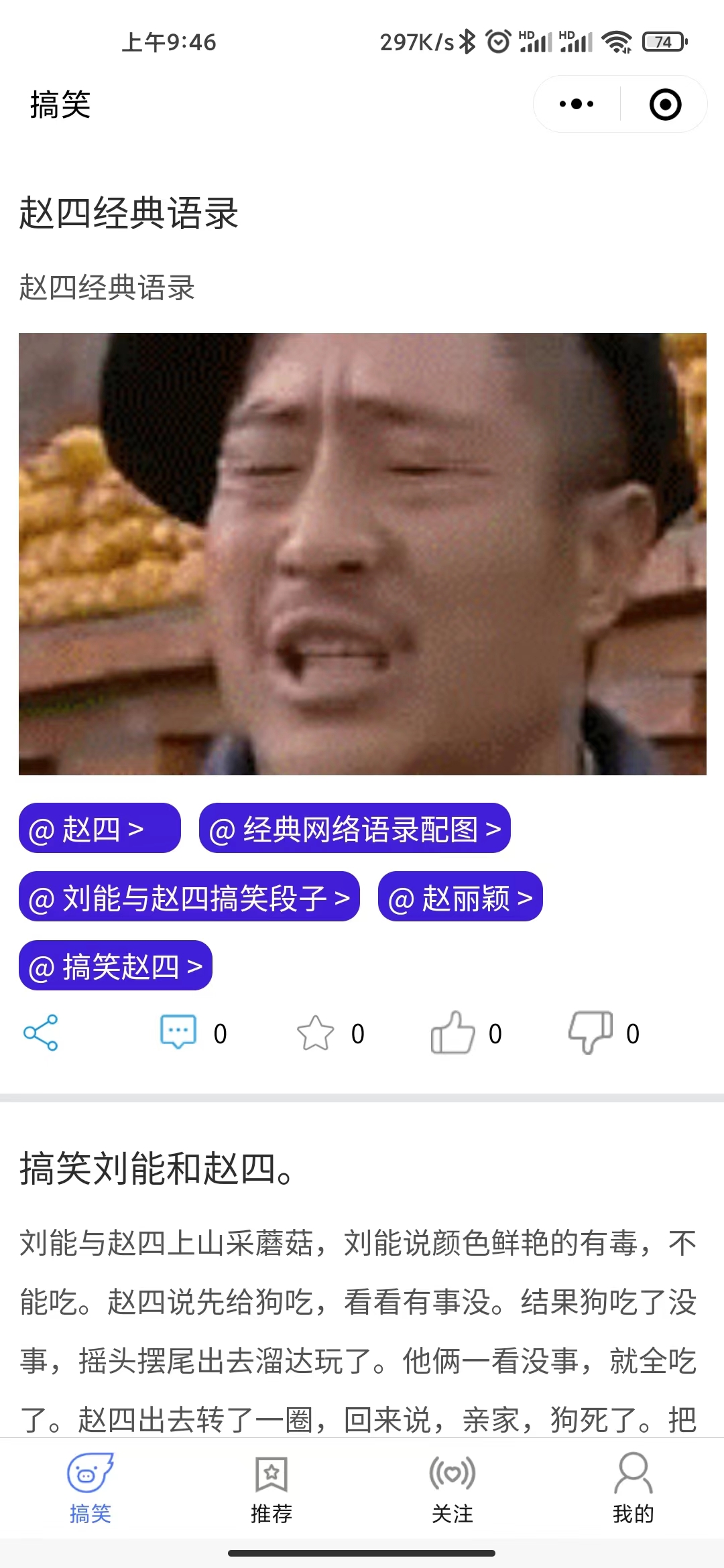Close the mini program via circle button

[665, 105]
